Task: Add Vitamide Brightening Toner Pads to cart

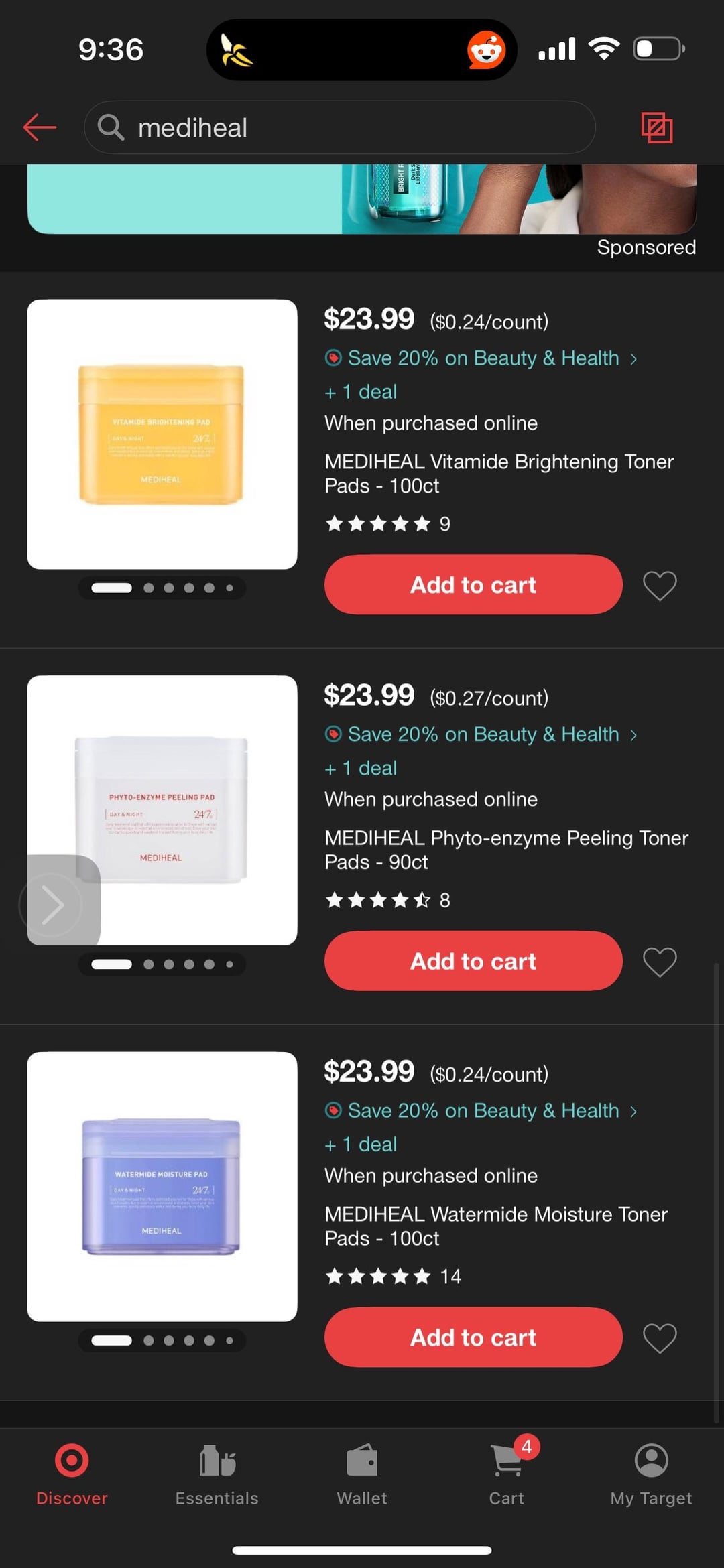Action: [x=473, y=584]
